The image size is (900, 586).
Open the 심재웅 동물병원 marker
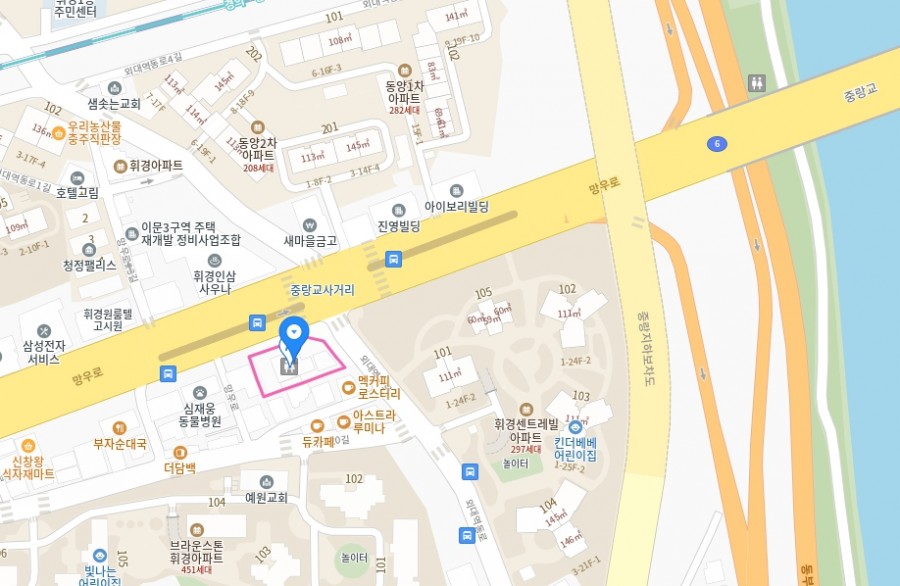[x=200, y=393]
